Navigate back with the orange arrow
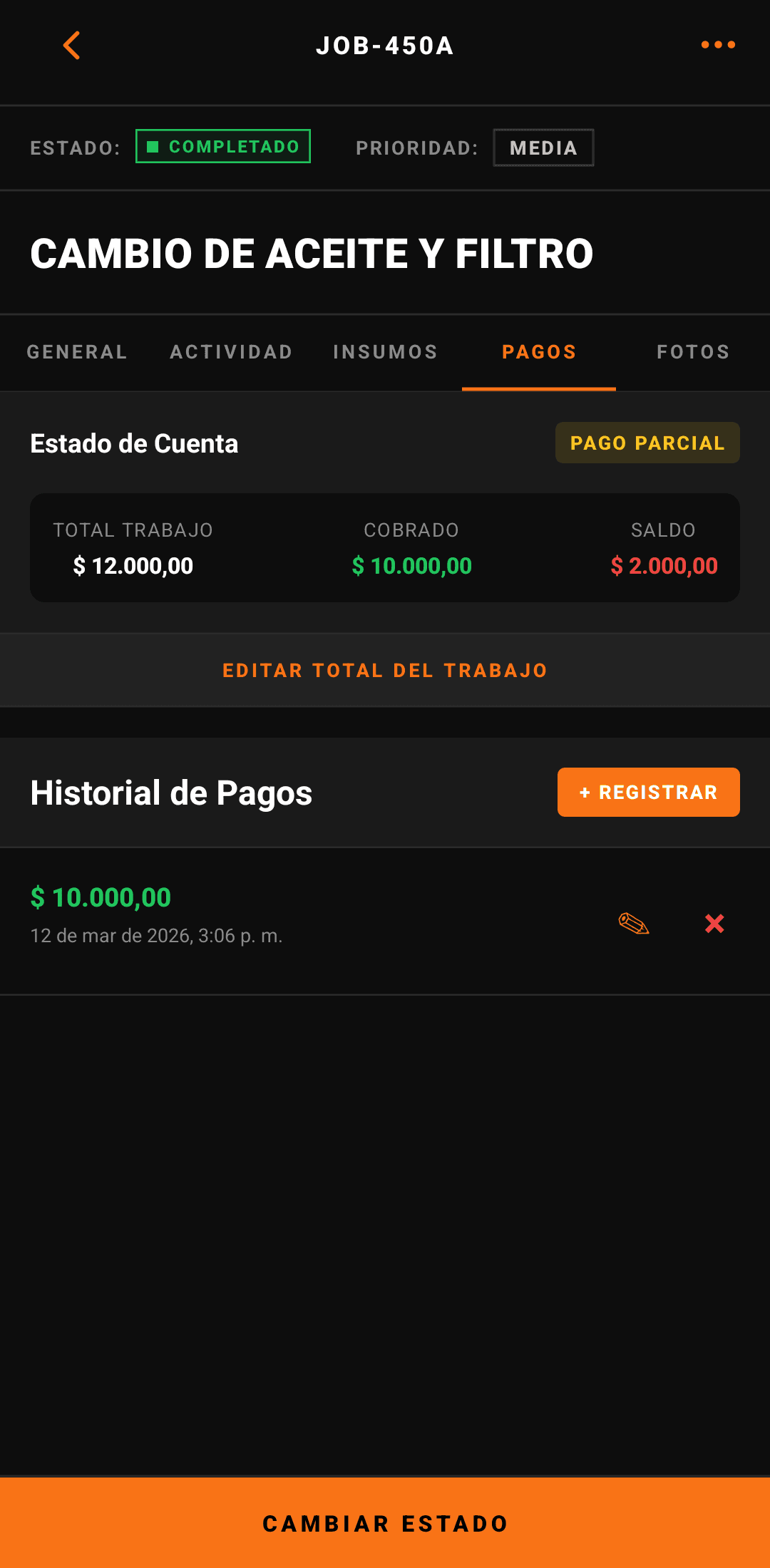This screenshot has width=770, height=1568. [x=71, y=46]
